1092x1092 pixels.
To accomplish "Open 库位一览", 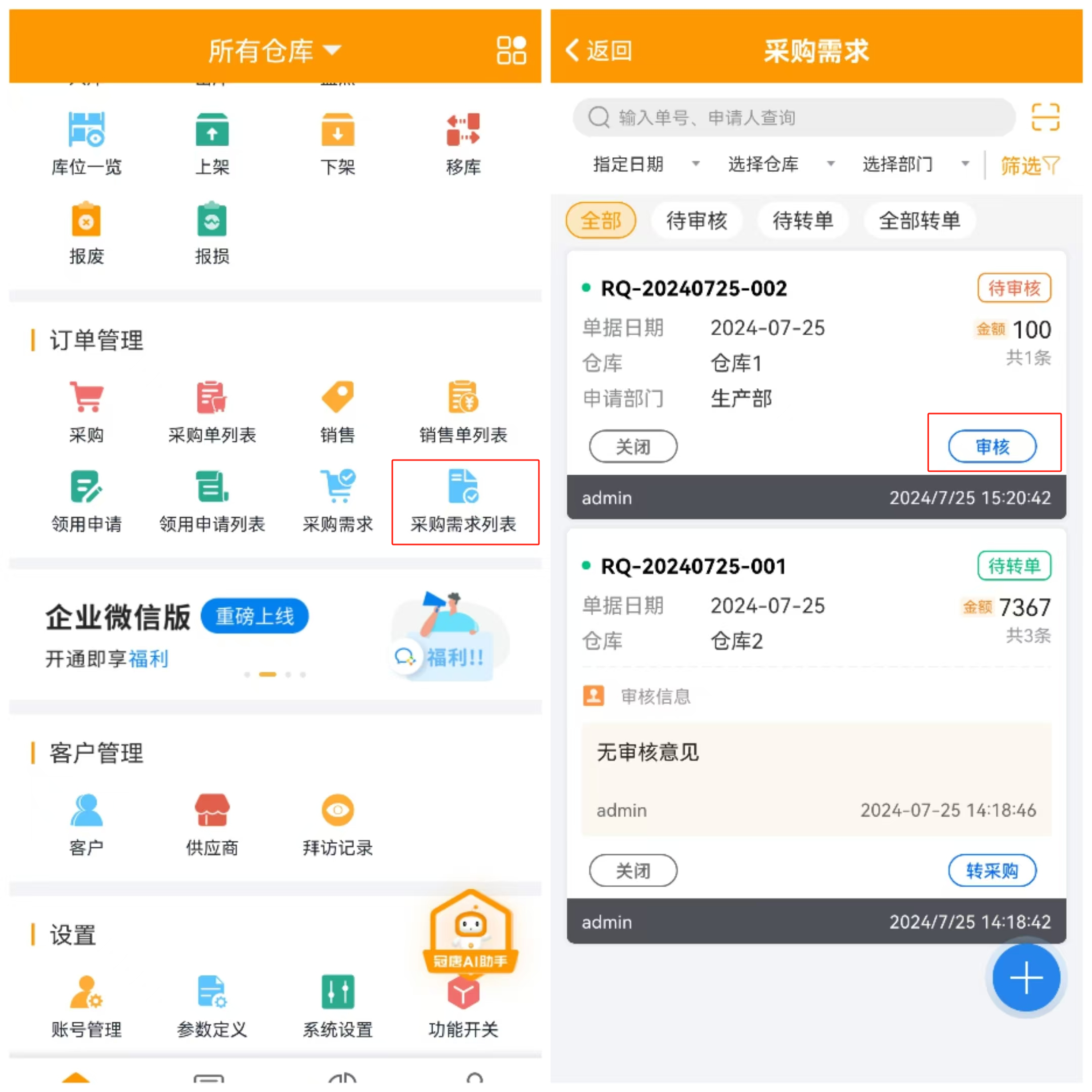I will (86, 144).
